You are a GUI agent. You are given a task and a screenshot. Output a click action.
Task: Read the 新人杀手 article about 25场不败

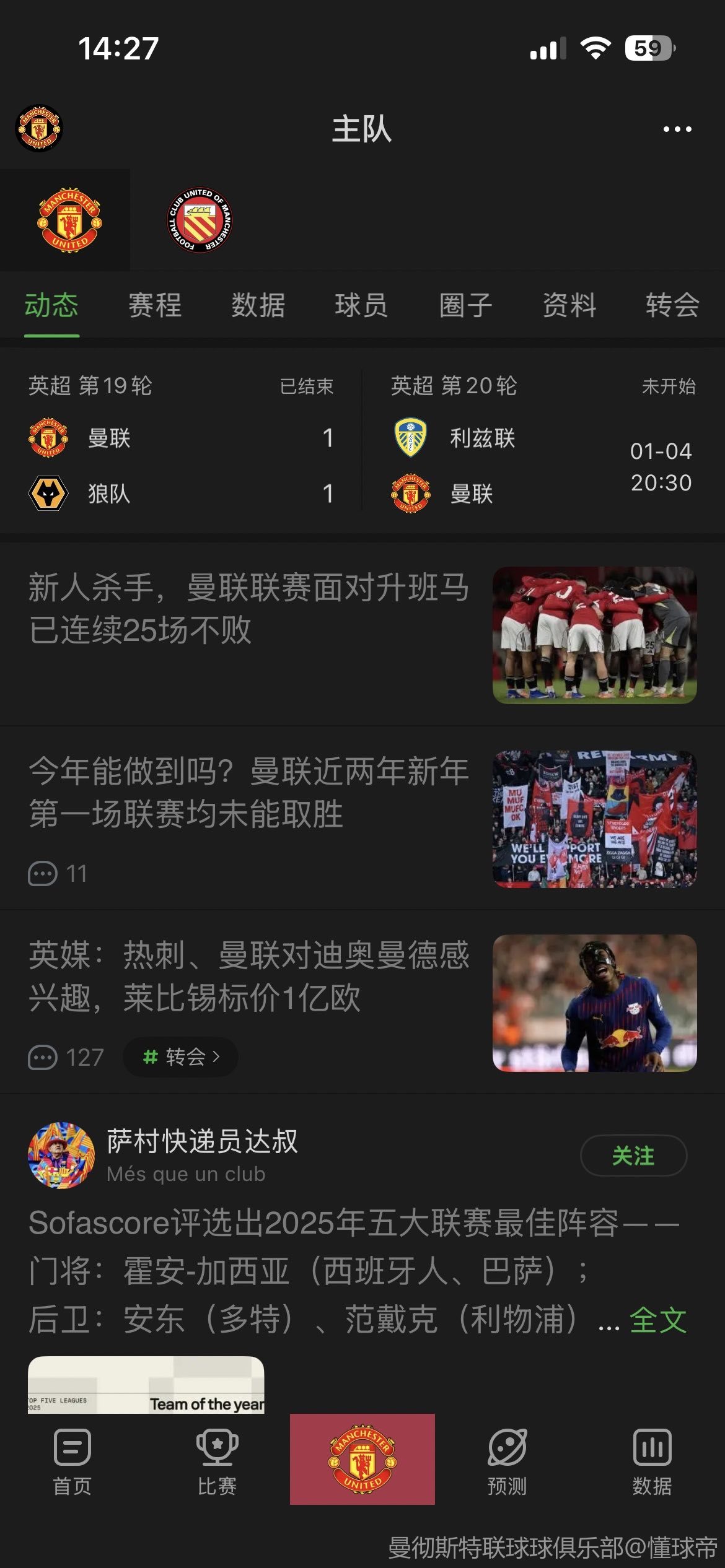(x=249, y=608)
